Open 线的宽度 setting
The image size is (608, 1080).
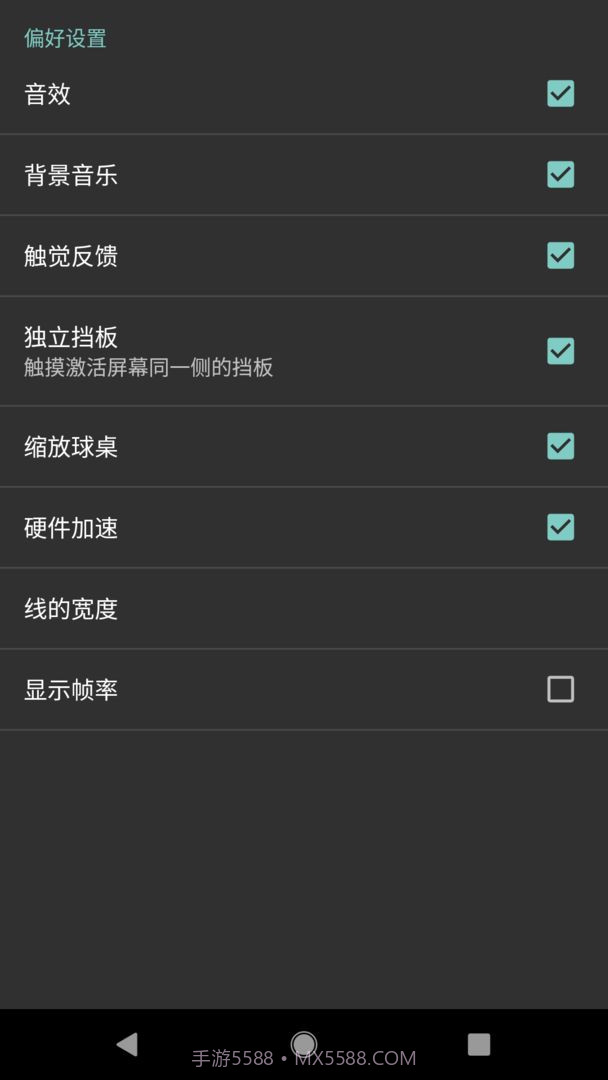(x=71, y=608)
